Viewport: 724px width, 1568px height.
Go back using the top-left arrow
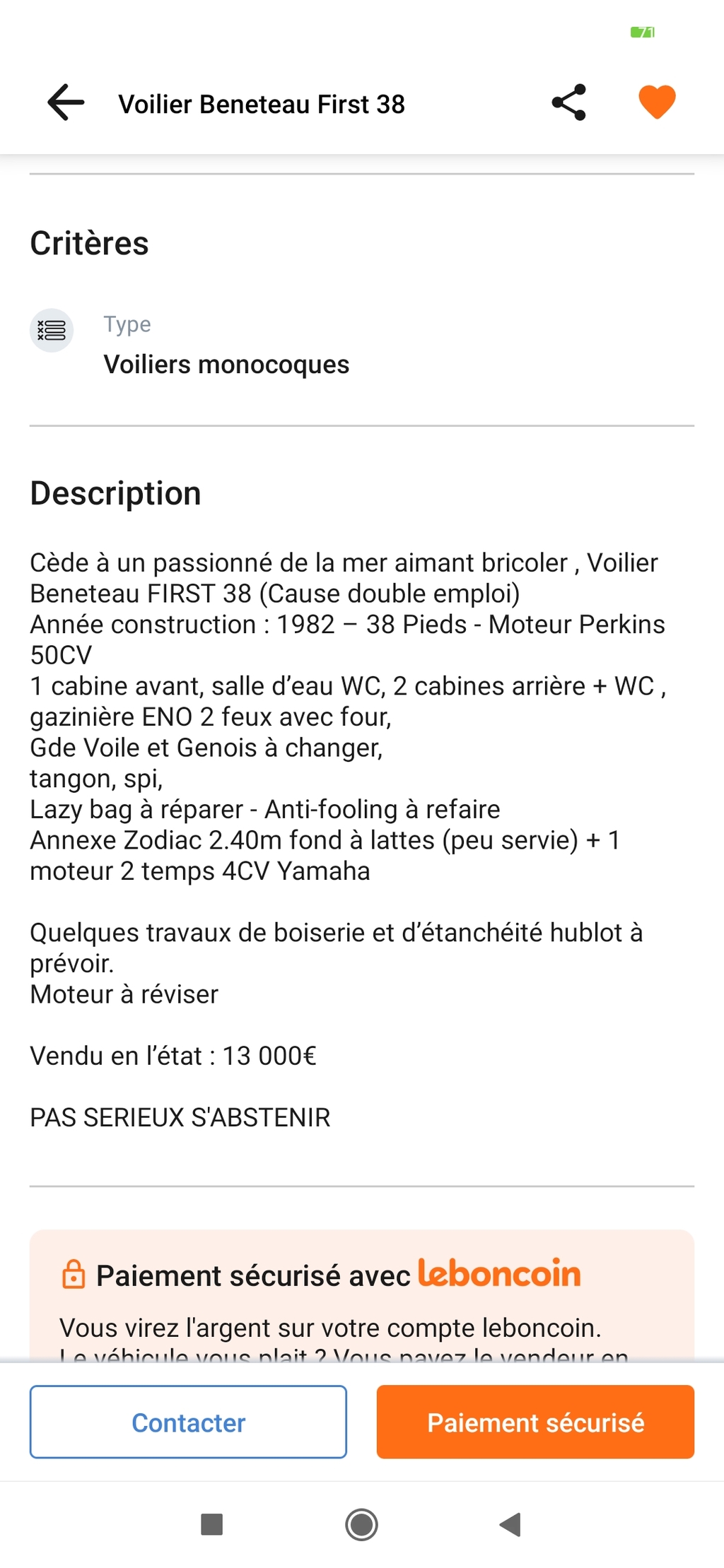click(66, 103)
